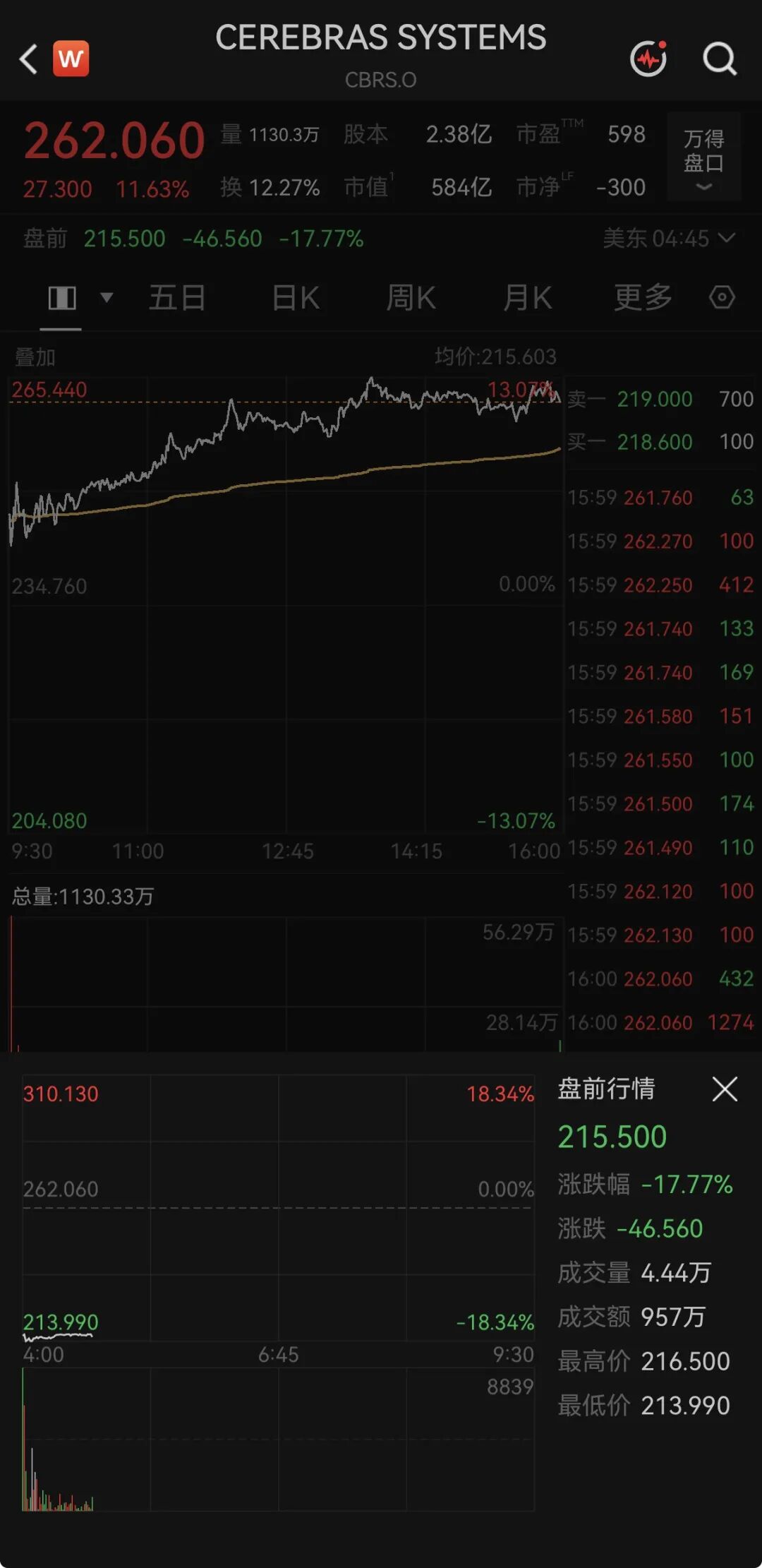
Task: Go back using the top-left arrow
Action: tap(28, 59)
